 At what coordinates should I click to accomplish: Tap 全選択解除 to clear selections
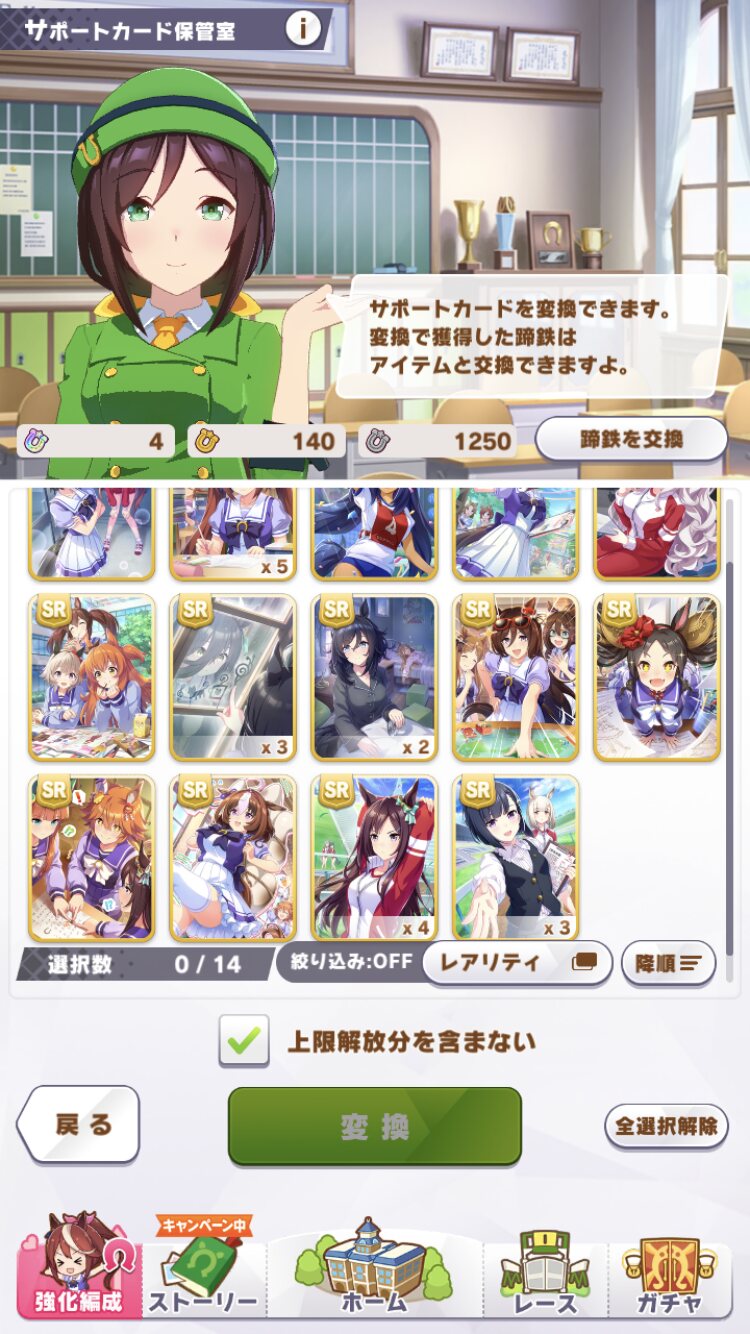[666, 1125]
